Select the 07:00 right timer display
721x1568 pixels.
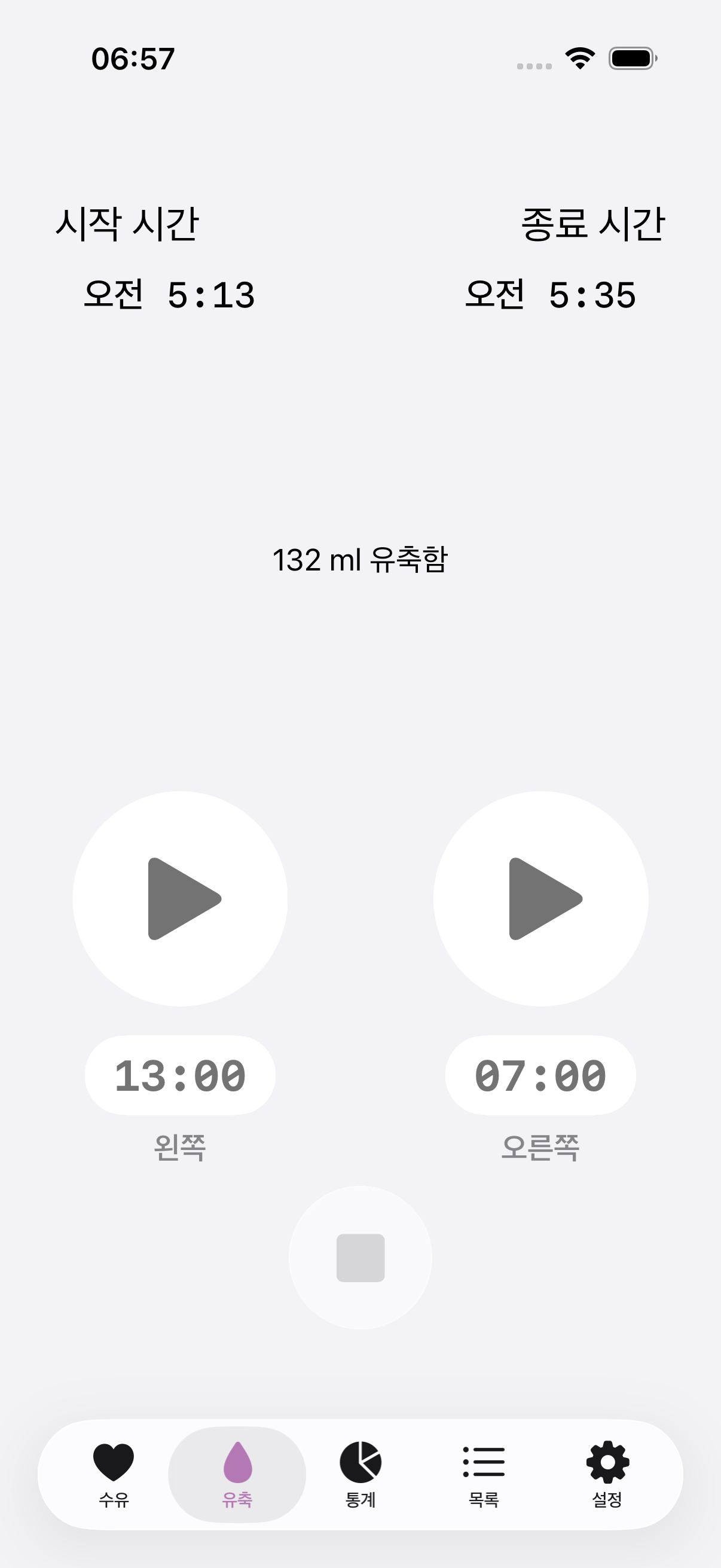(x=540, y=1075)
